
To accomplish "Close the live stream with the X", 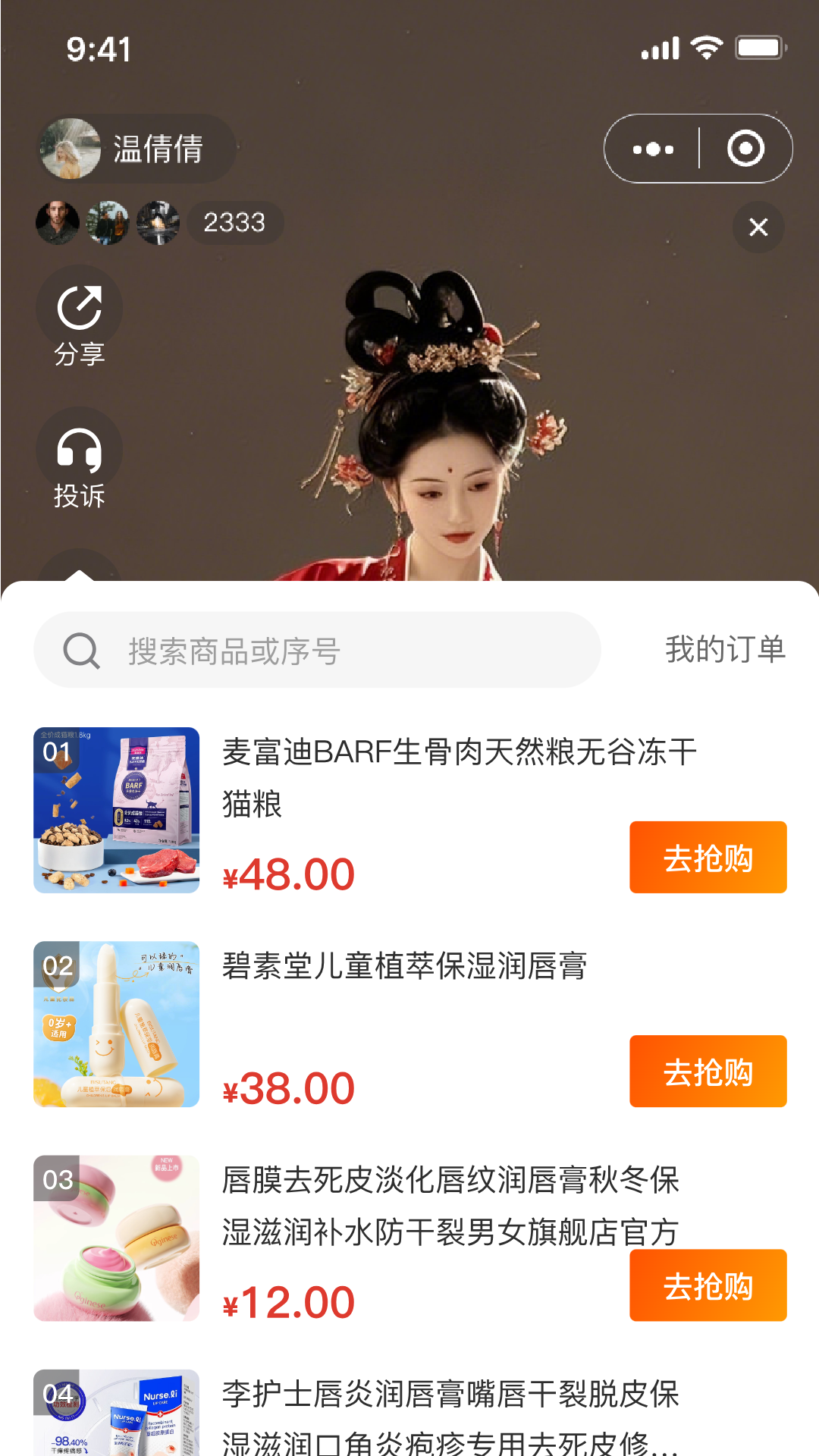I will (x=758, y=227).
